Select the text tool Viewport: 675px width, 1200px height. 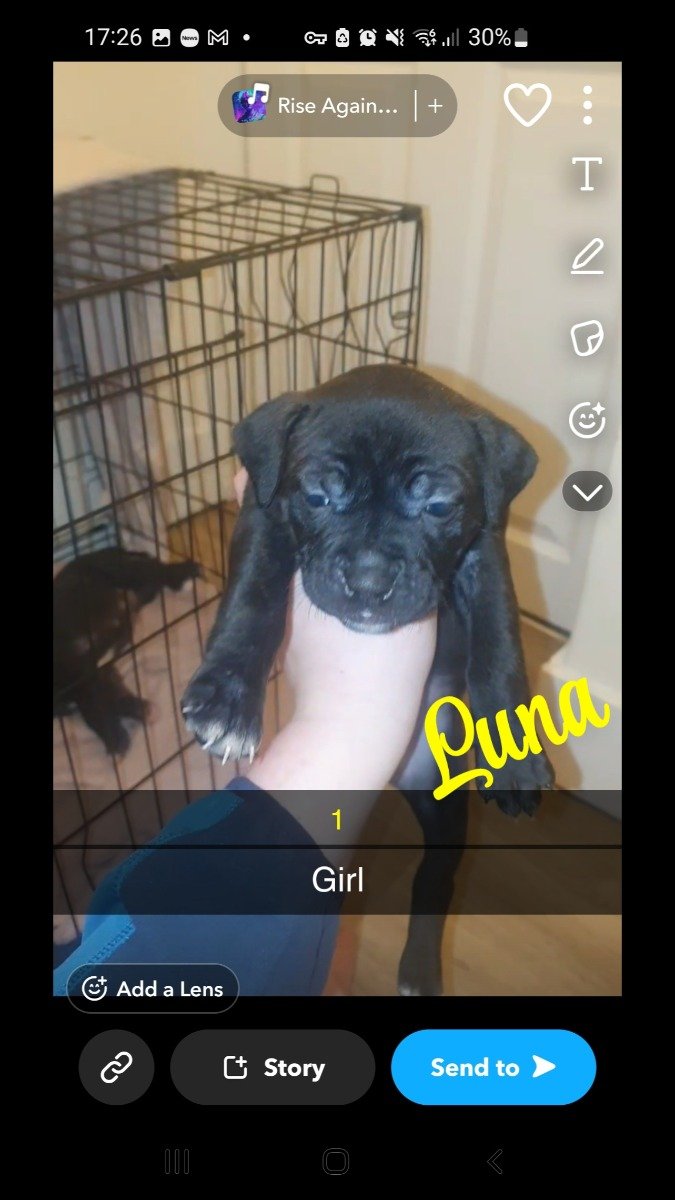point(587,174)
